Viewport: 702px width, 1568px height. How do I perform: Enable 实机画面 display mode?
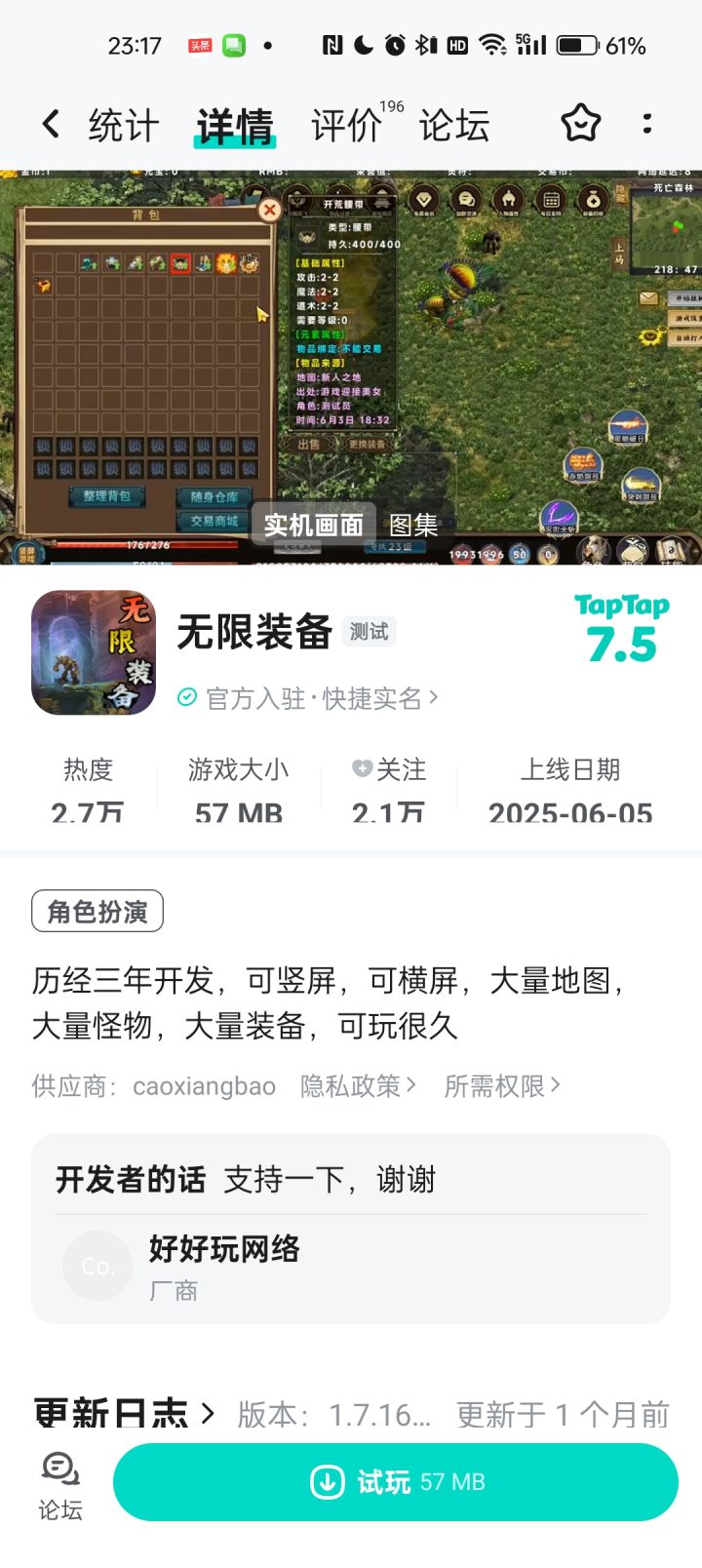(x=314, y=524)
